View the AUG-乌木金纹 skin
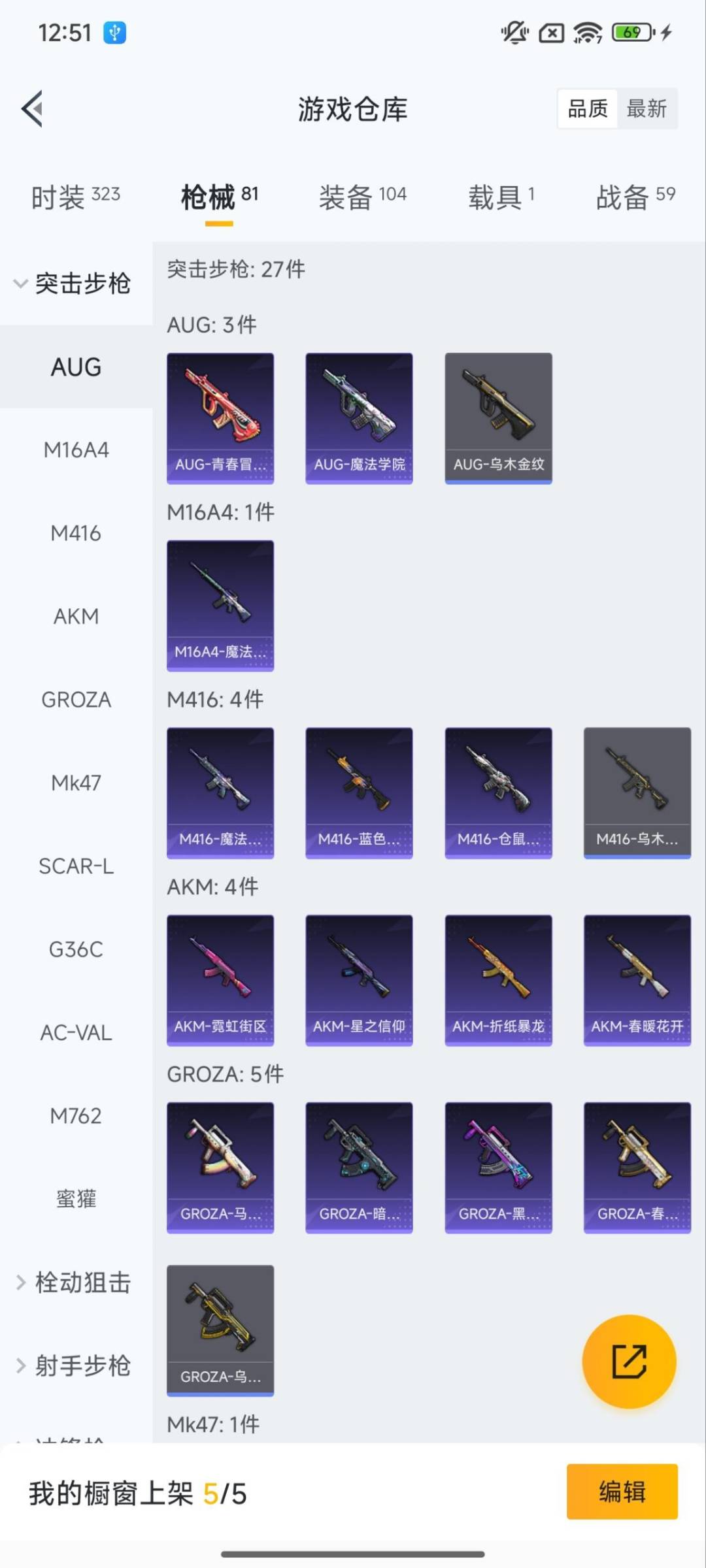 (498, 418)
